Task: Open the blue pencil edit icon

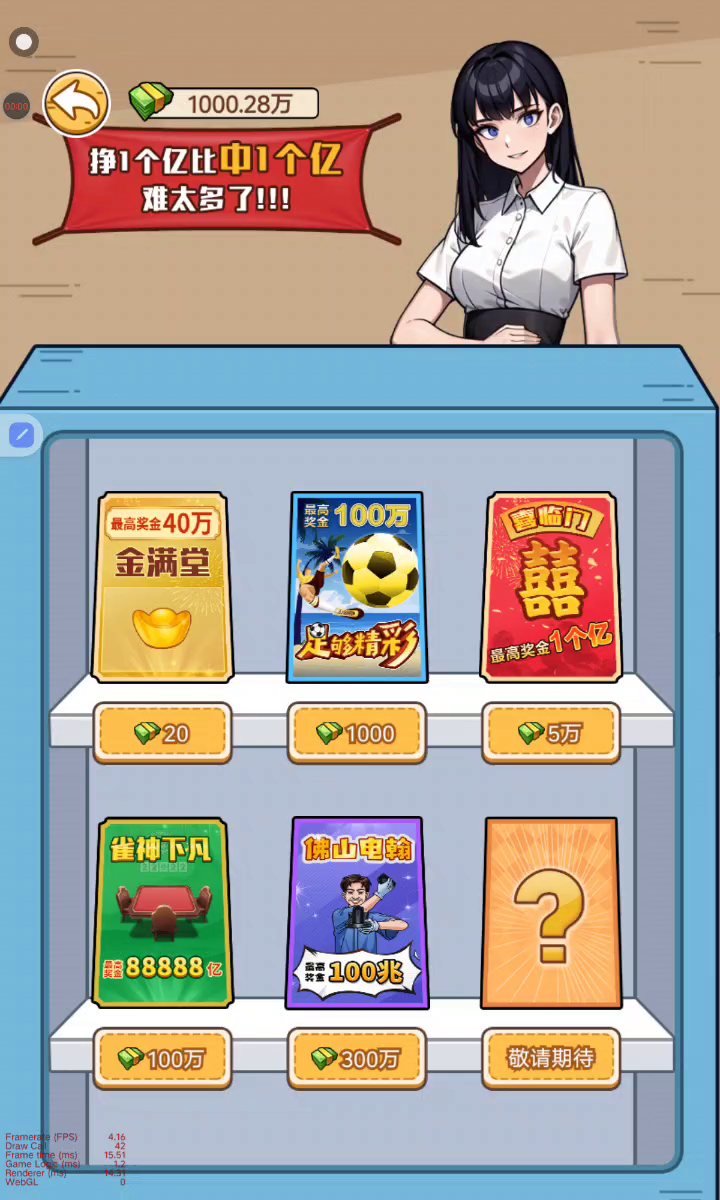Action: click(x=21, y=435)
